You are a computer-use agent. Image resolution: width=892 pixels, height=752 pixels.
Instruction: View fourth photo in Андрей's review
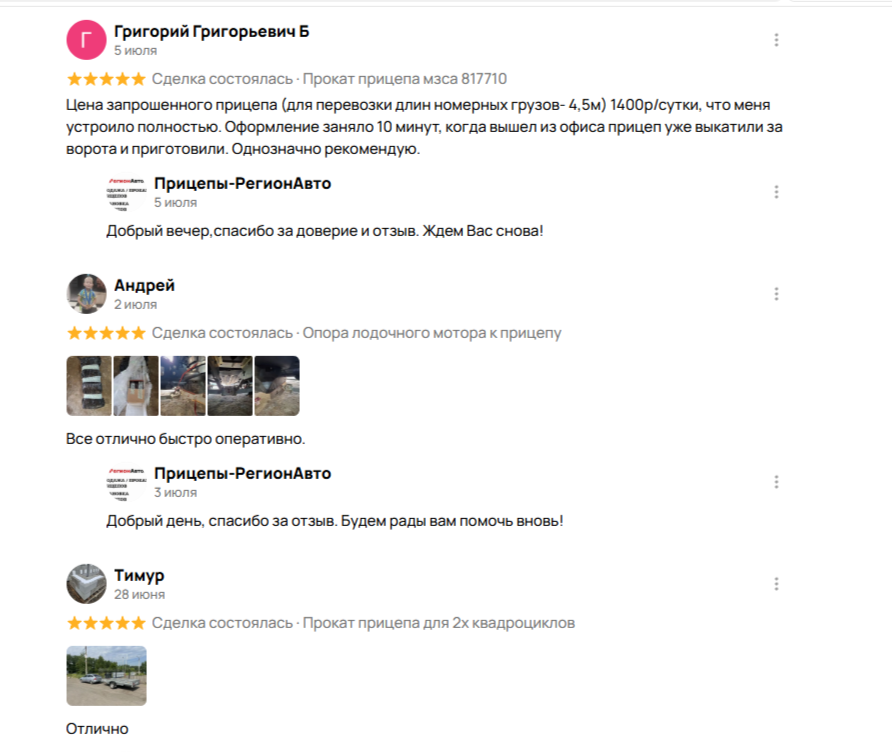click(x=230, y=386)
